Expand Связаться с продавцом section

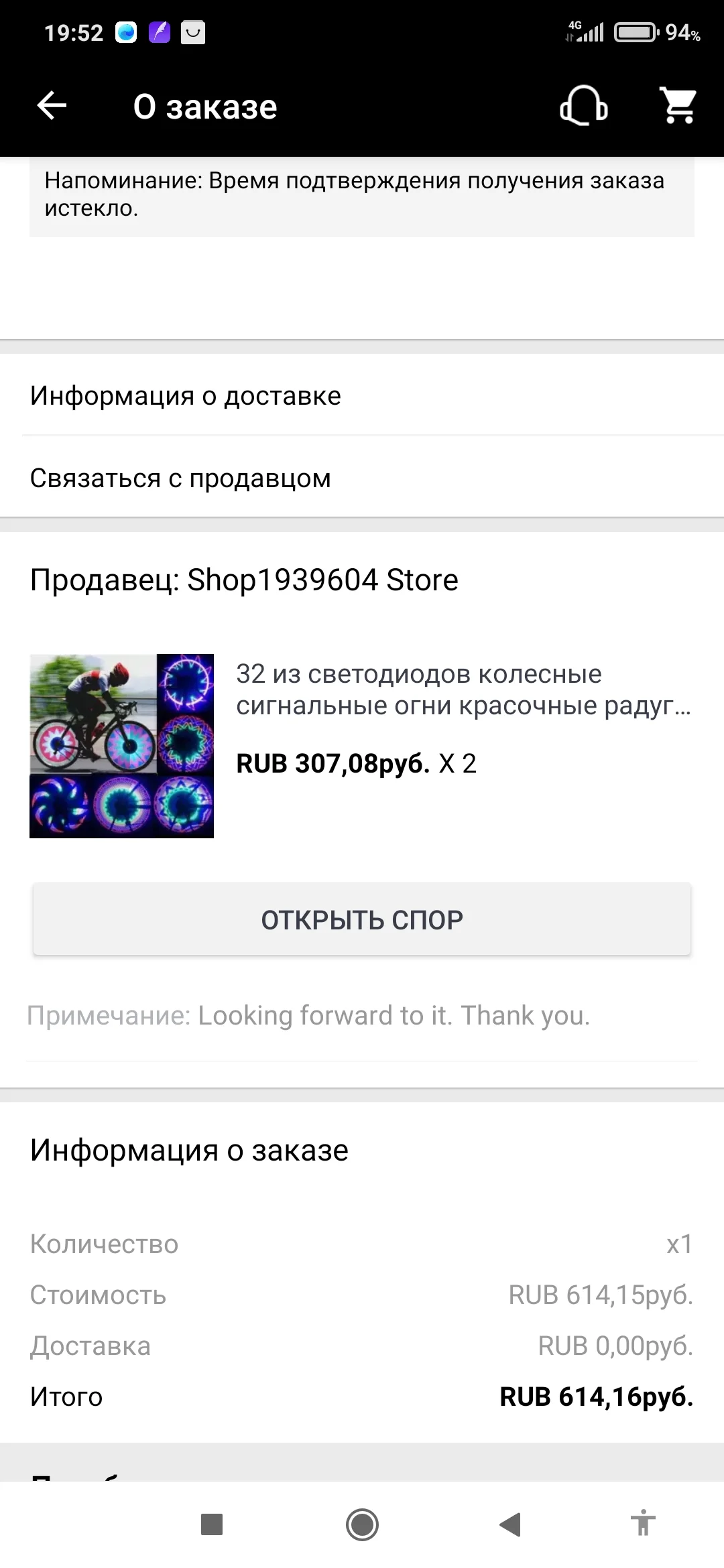click(x=180, y=478)
